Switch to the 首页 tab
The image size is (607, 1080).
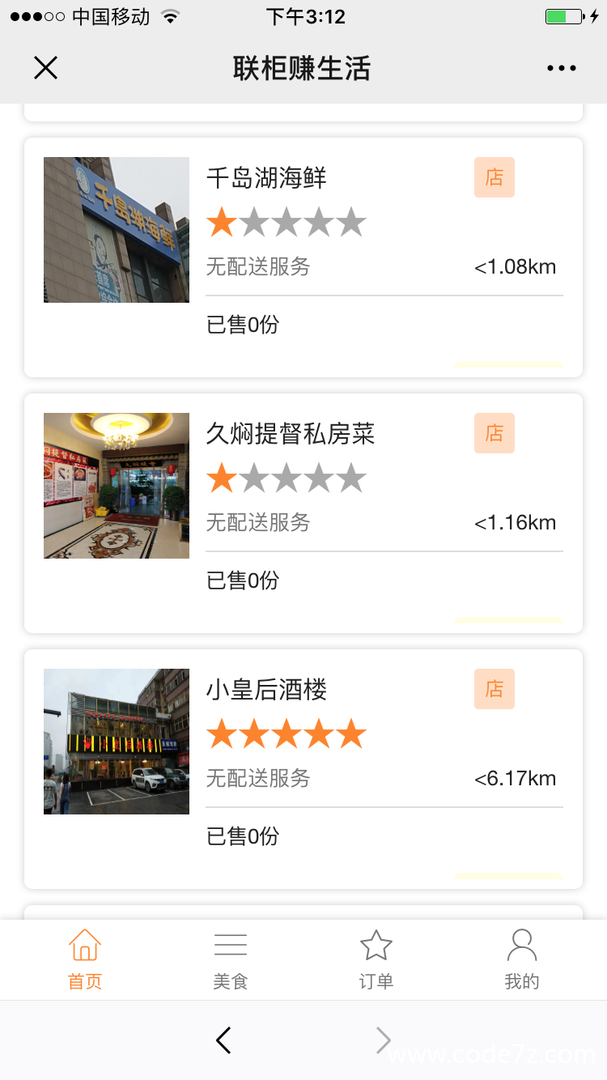click(85, 959)
